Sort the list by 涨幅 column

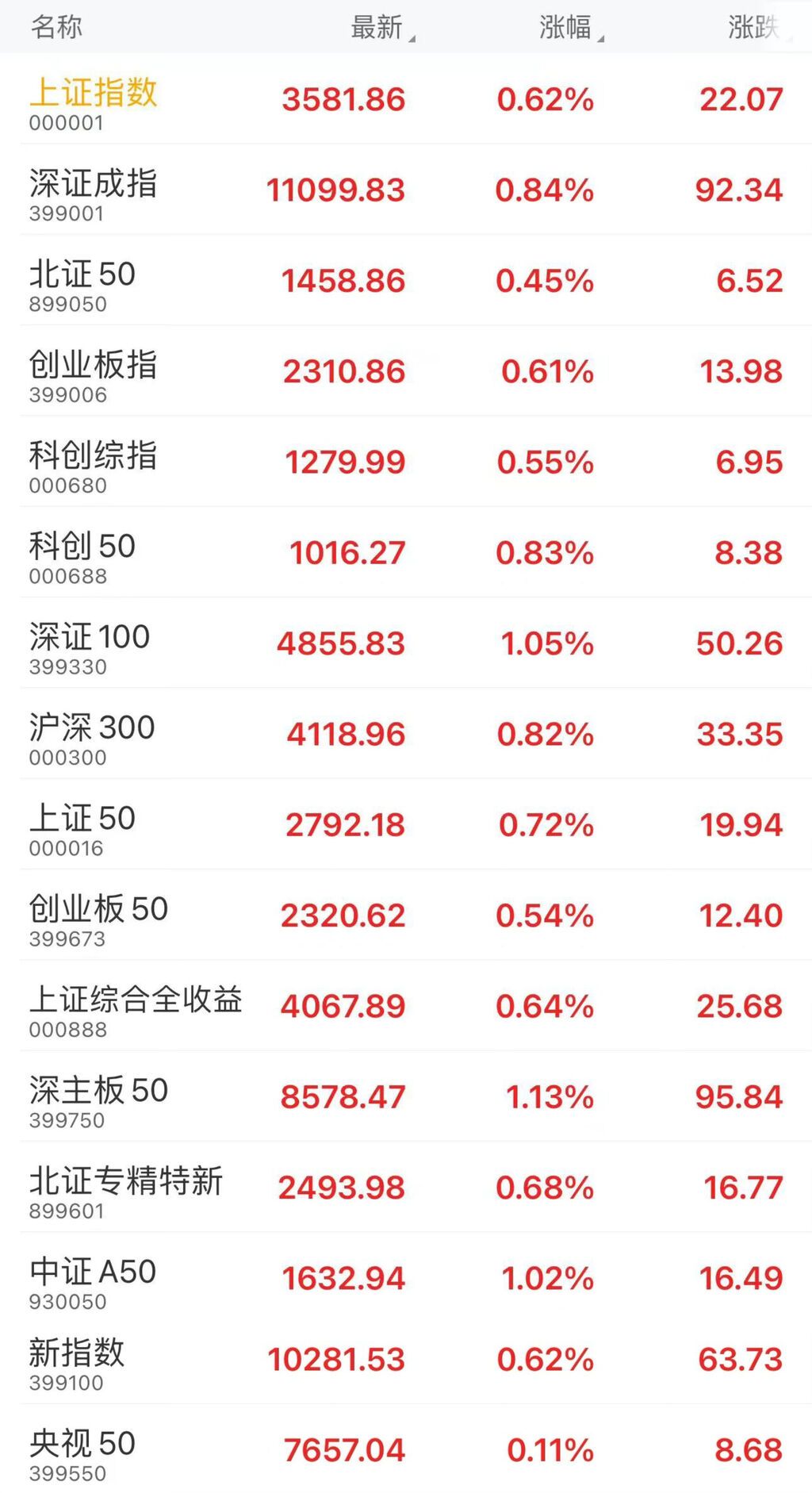pos(571,28)
